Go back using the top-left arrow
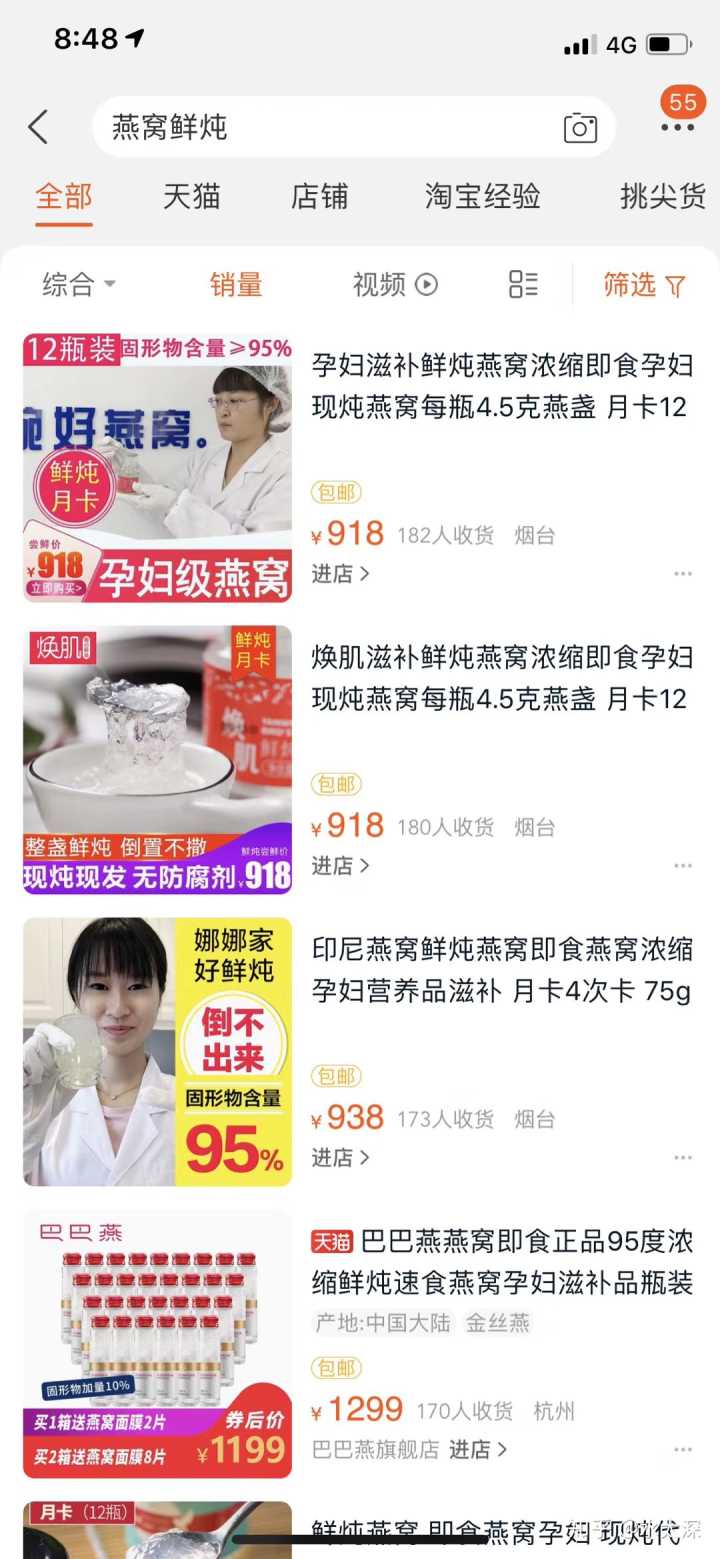720x1559 pixels. point(38,127)
